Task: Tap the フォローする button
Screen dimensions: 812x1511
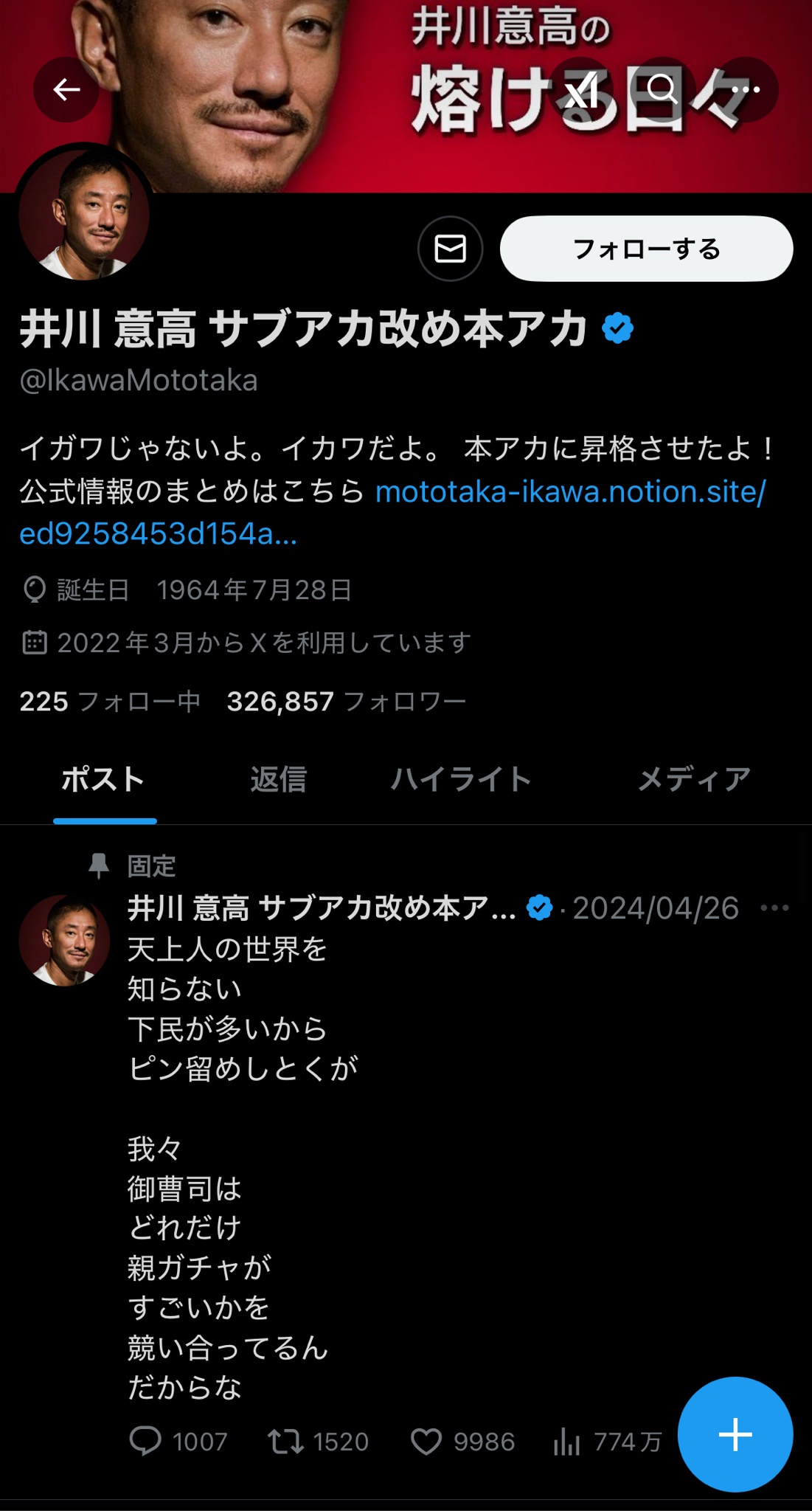Action: [x=646, y=249]
